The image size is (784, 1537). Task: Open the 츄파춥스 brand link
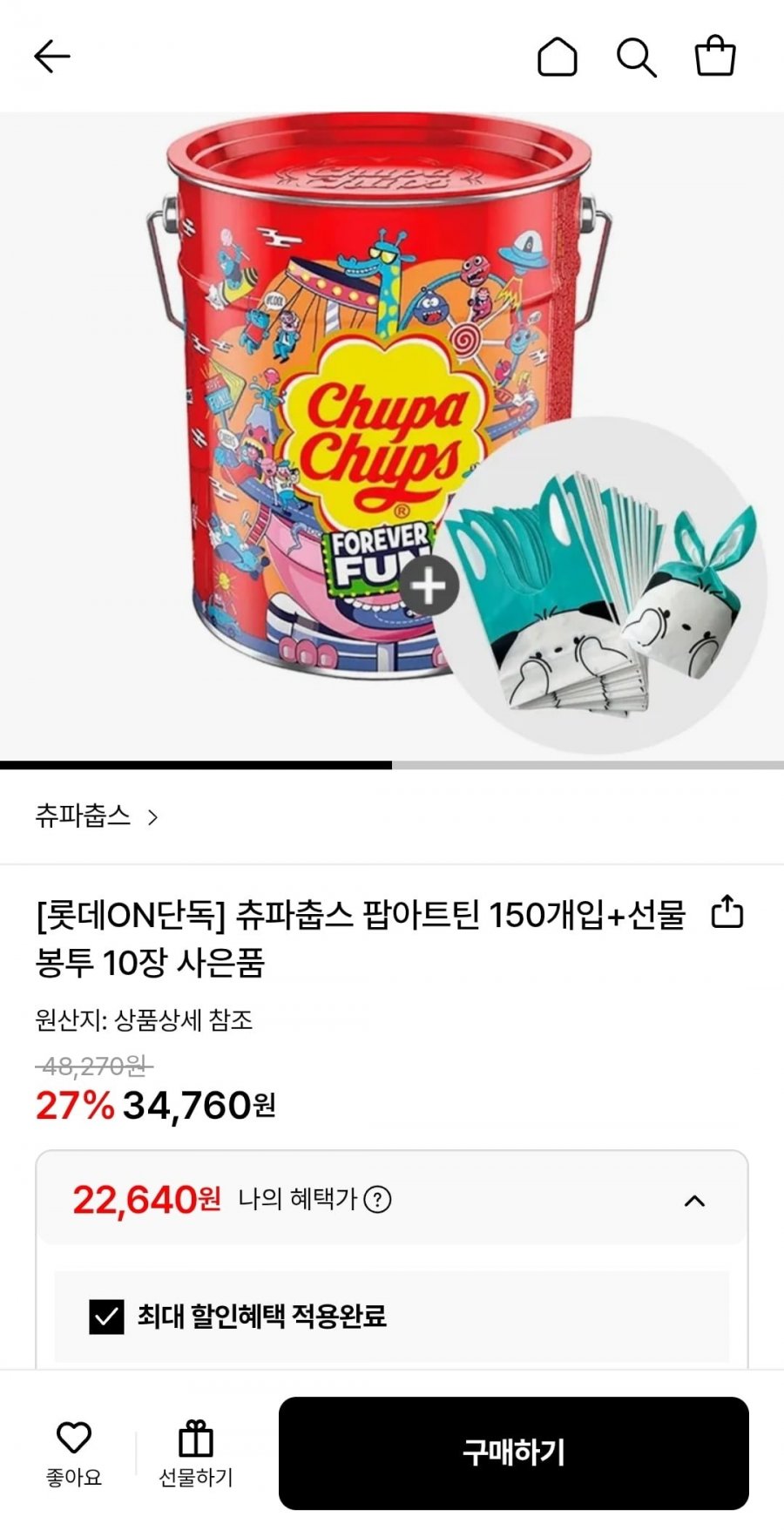point(96,816)
